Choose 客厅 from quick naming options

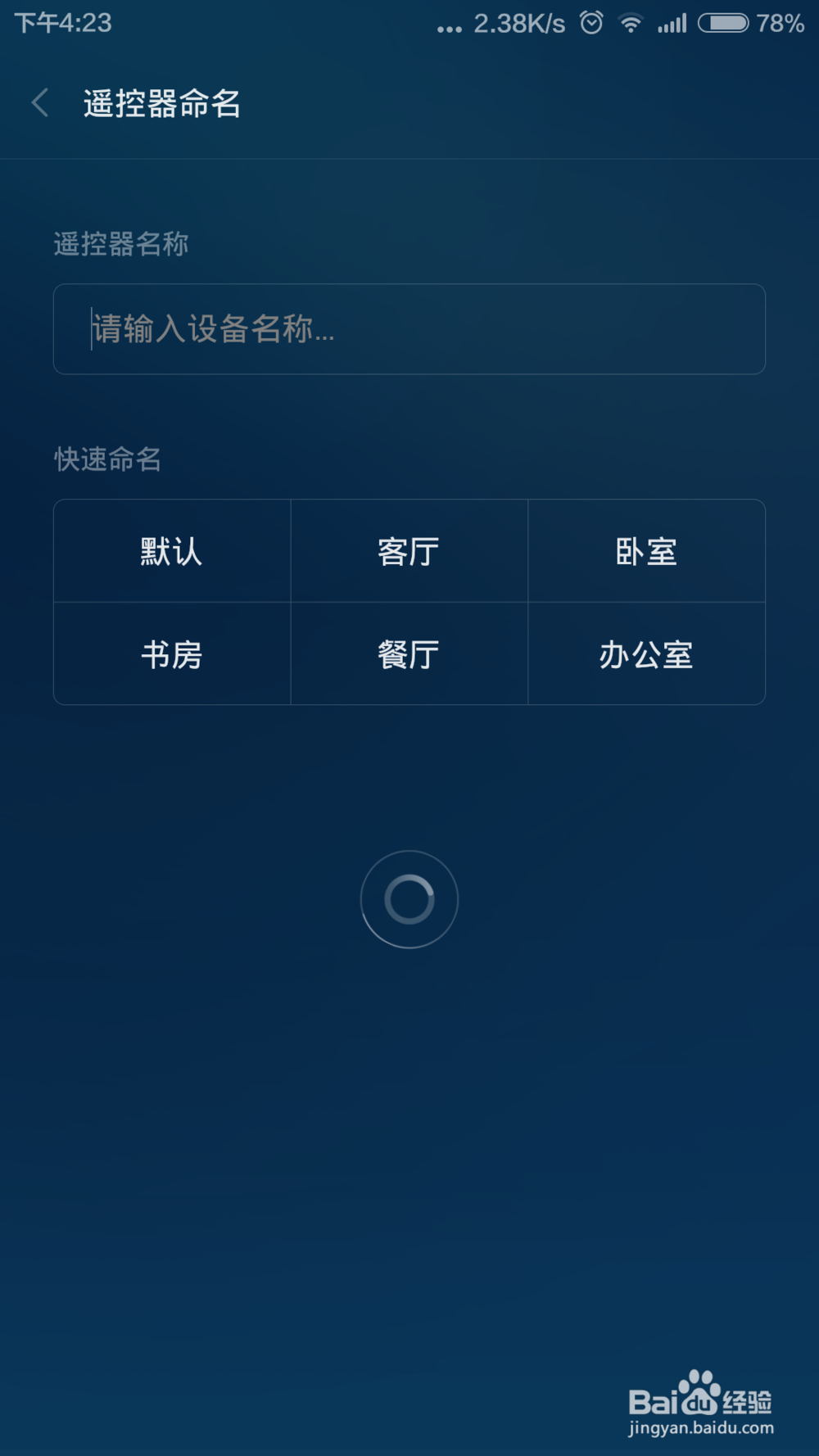[409, 551]
